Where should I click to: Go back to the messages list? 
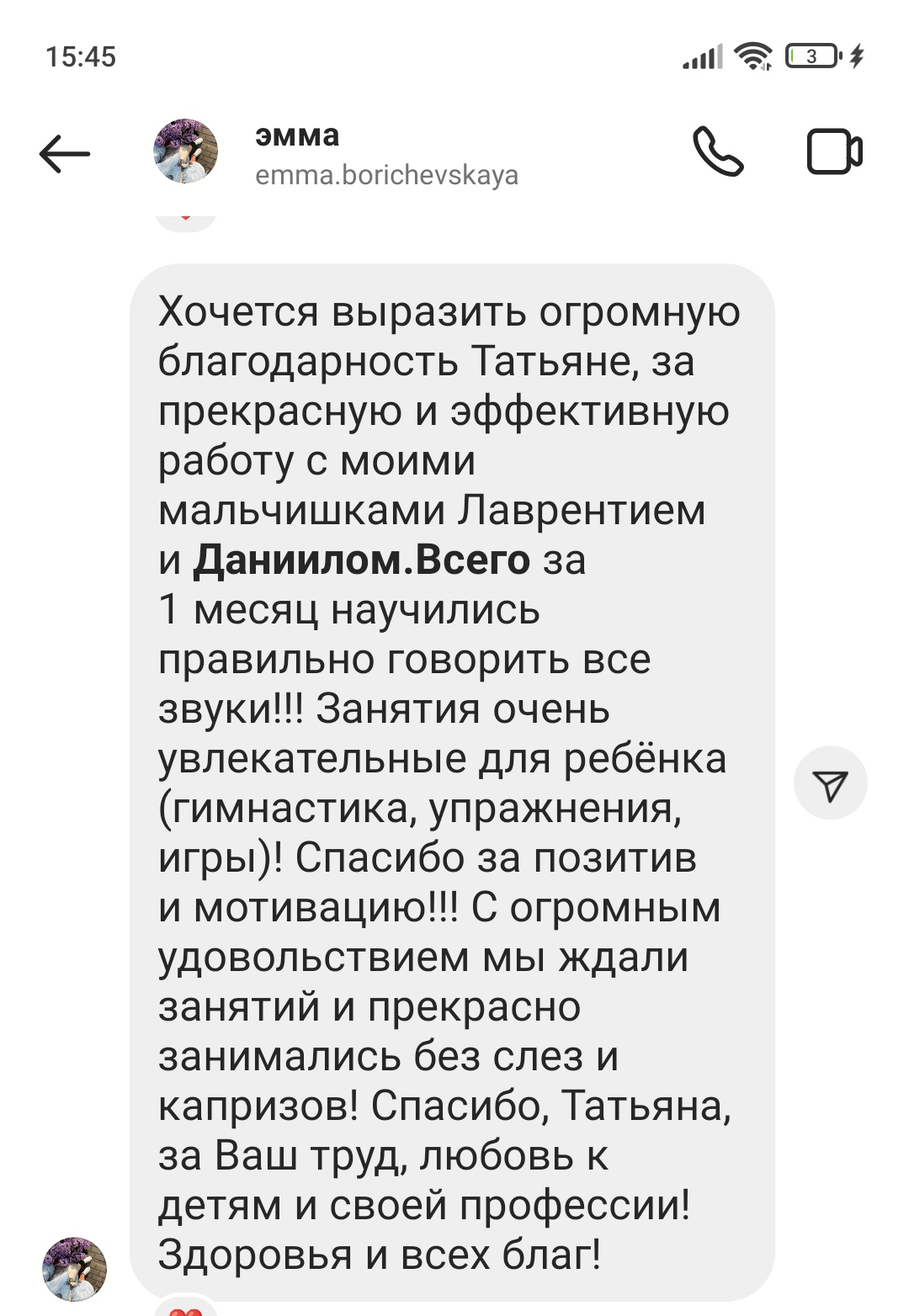tap(65, 154)
